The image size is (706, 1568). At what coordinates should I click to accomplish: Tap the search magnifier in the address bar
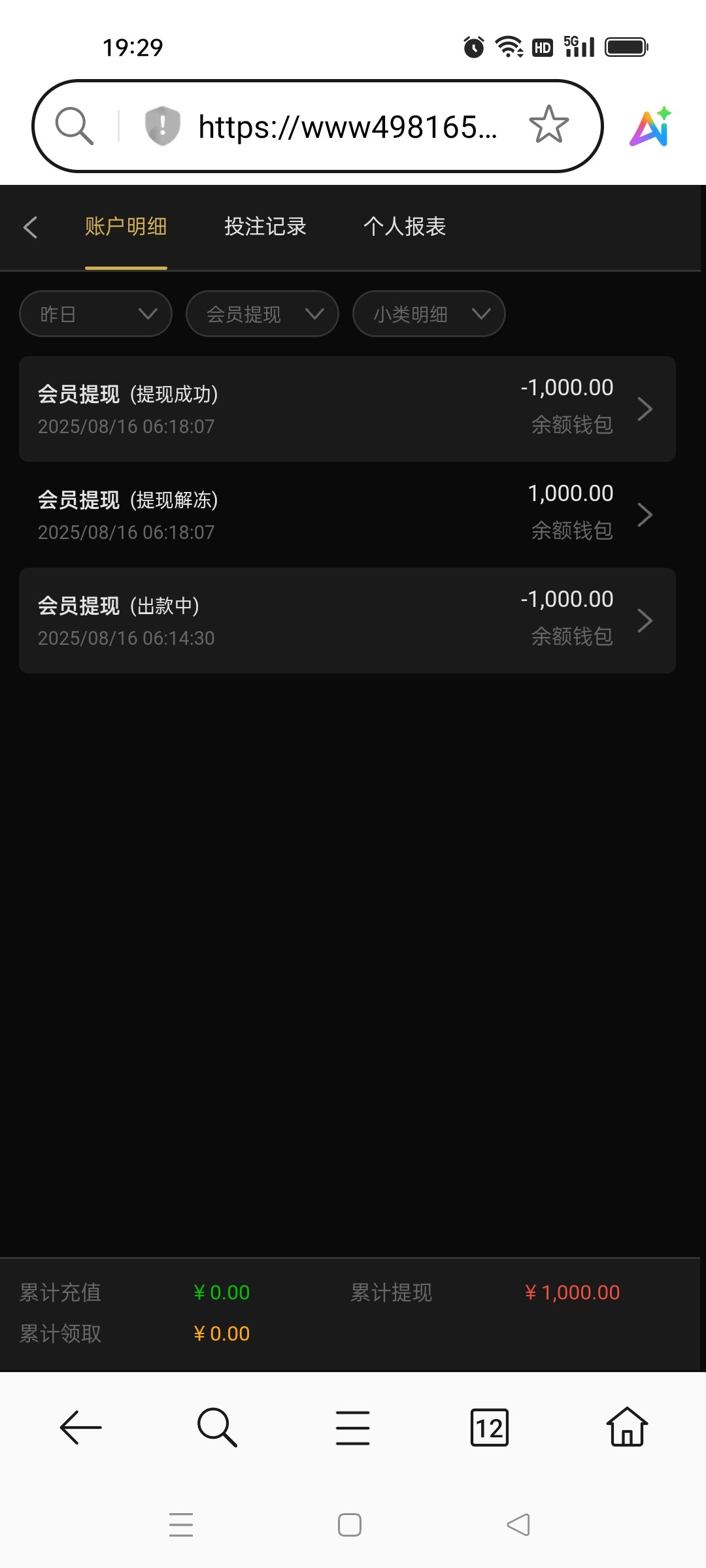75,125
